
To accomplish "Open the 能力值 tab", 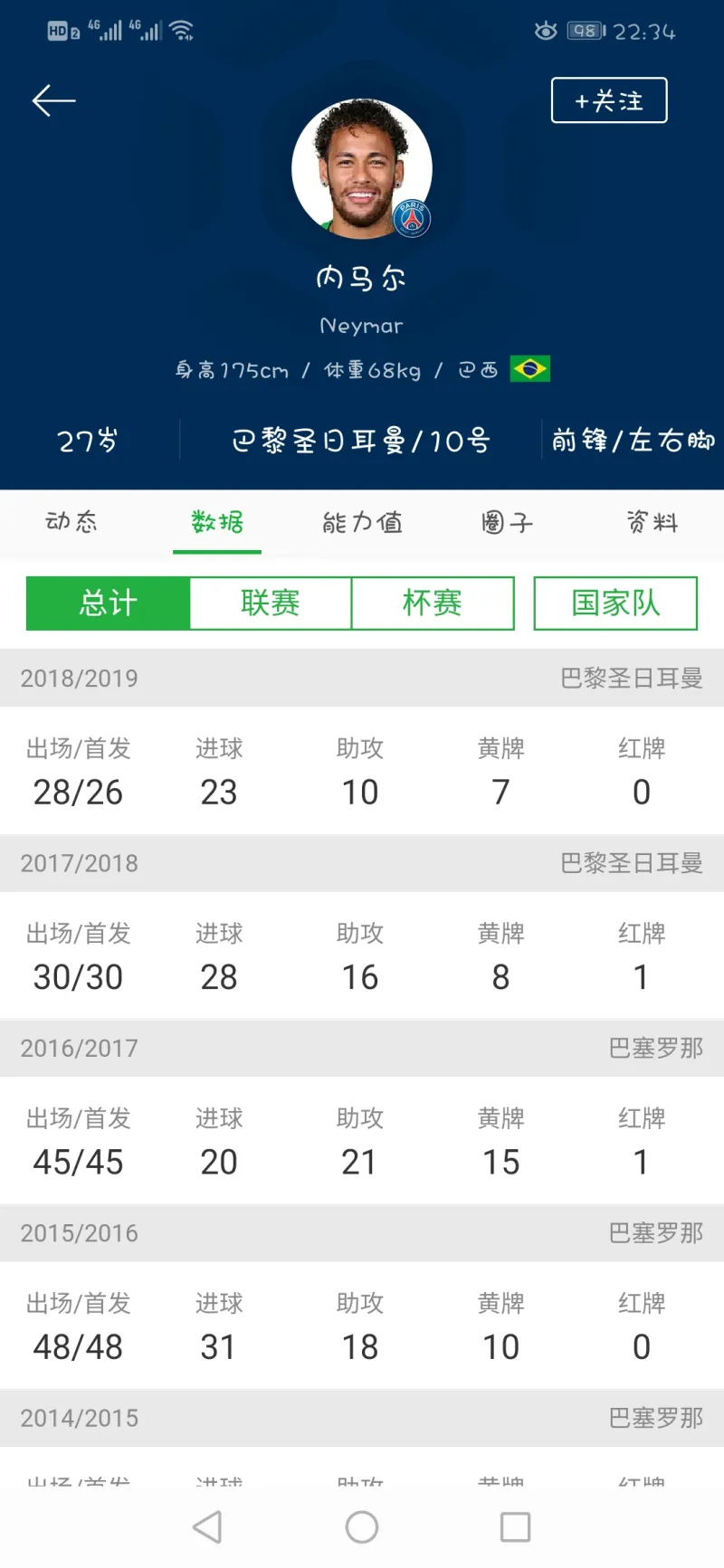I will [x=362, y=522].
